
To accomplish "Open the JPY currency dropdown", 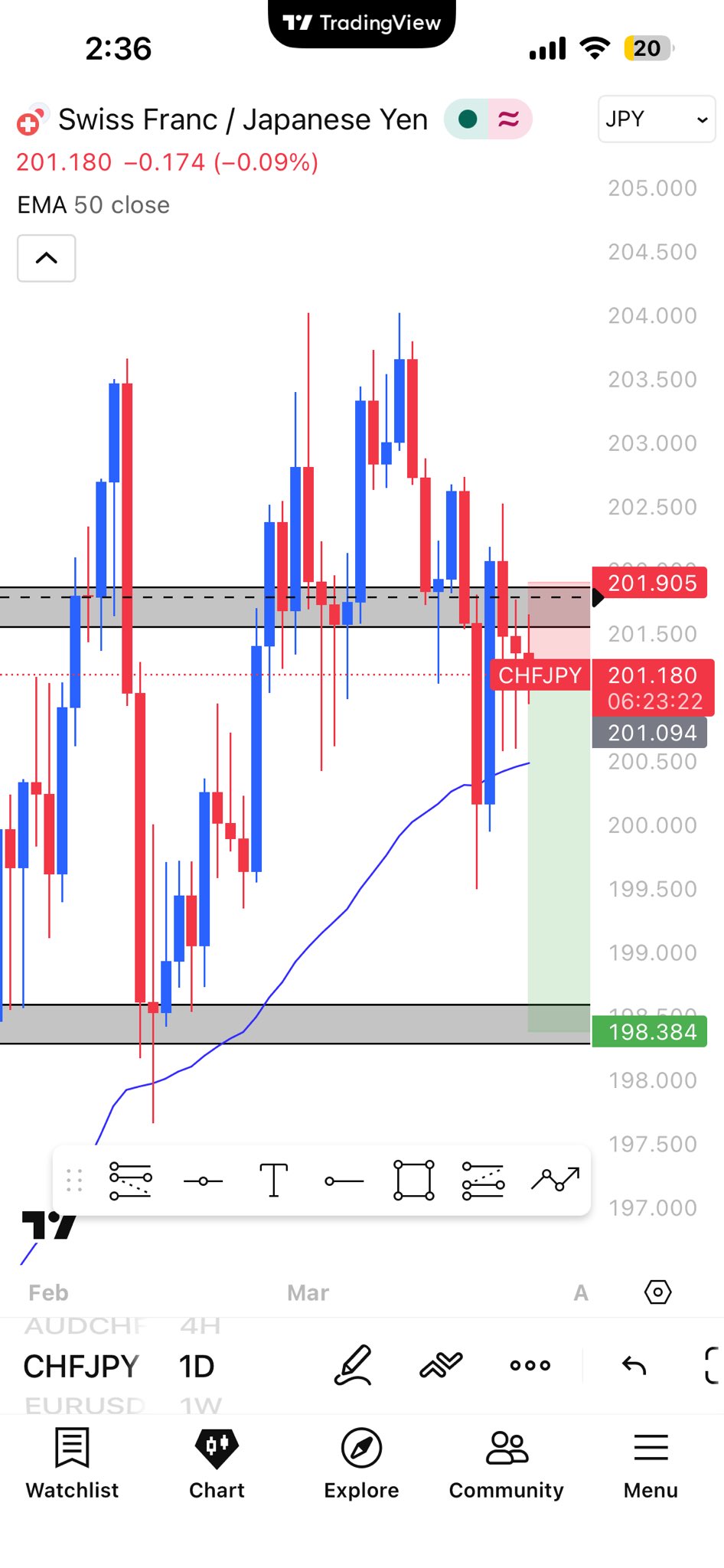I will click(x=656, y=119).
